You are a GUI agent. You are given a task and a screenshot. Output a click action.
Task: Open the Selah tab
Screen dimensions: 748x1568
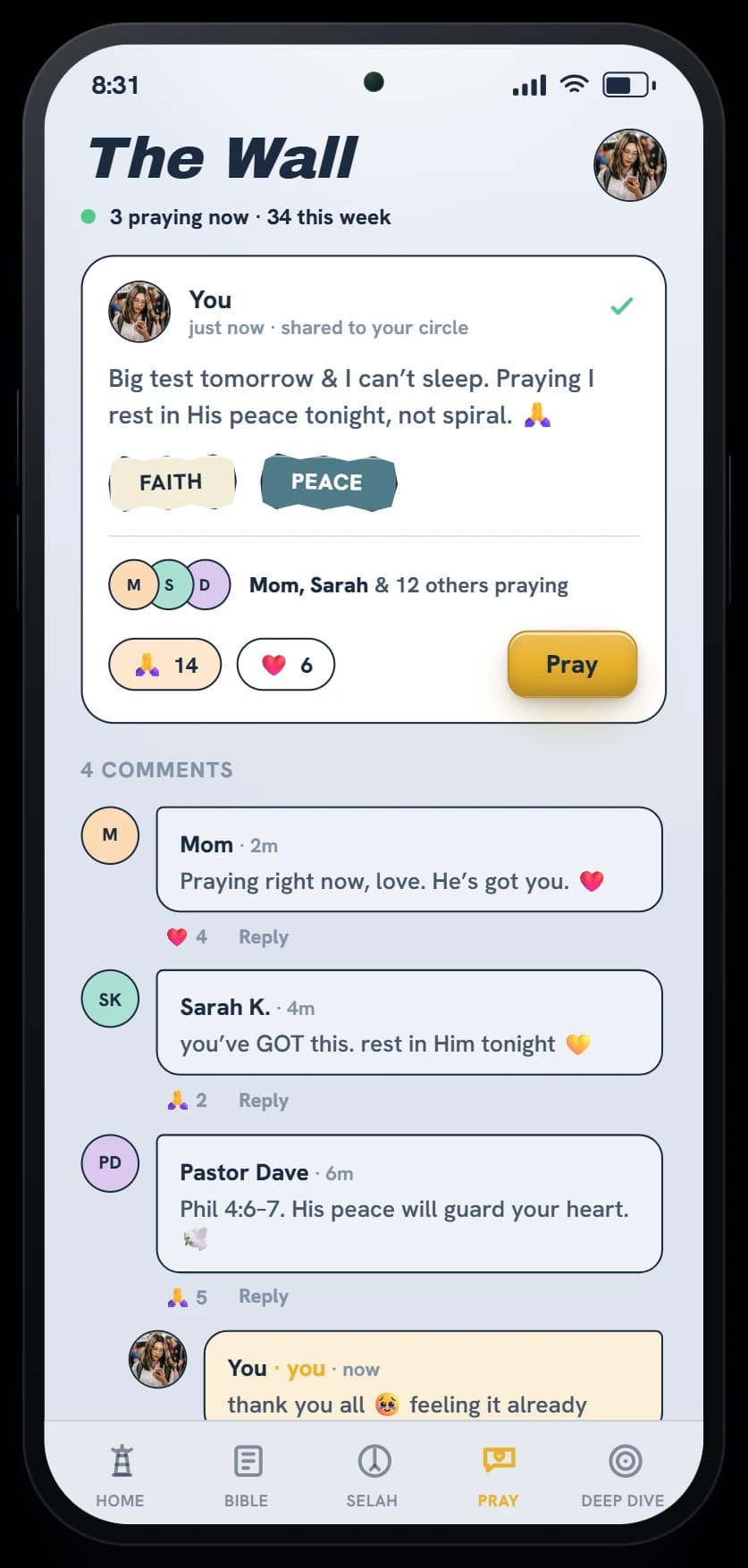tap(373, 1476)
